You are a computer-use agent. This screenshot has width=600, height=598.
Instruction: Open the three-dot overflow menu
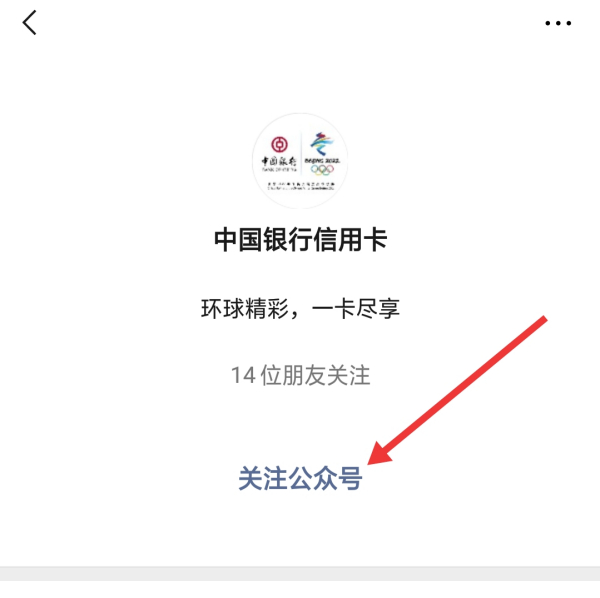[x=558, y=23]
